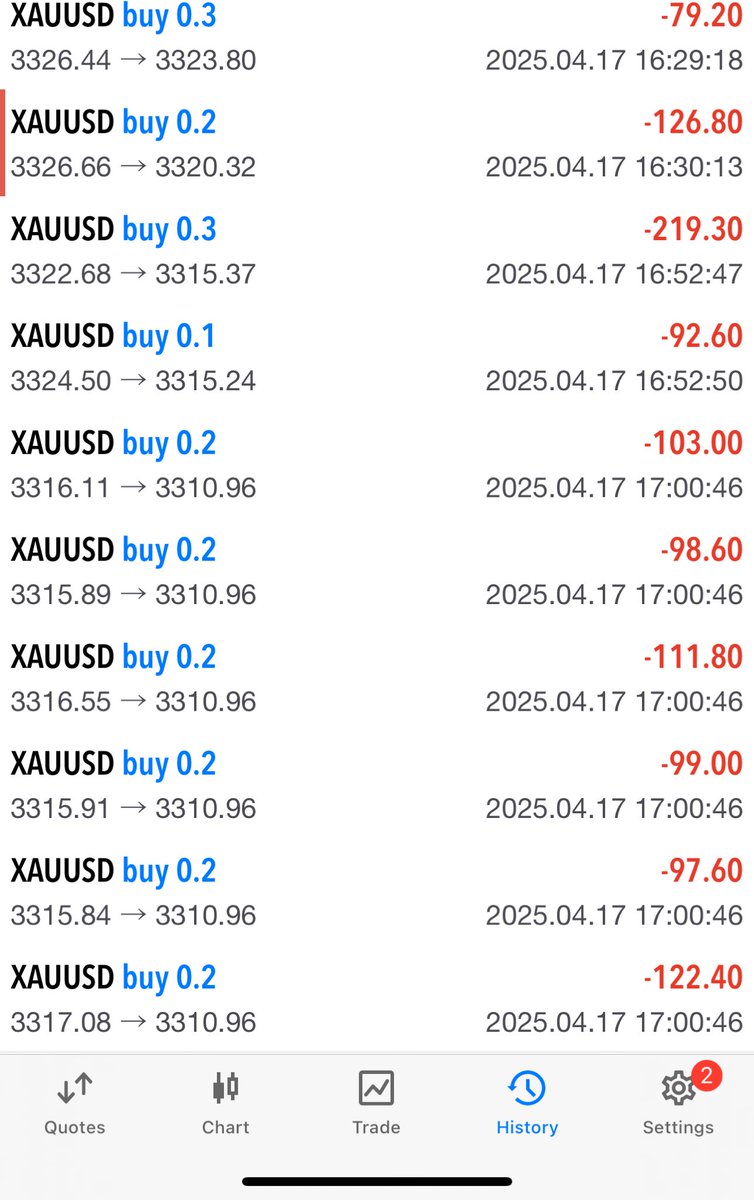View the trade with -98.60 loss
The image size is (754, 1200).
(x=377, y=571)
